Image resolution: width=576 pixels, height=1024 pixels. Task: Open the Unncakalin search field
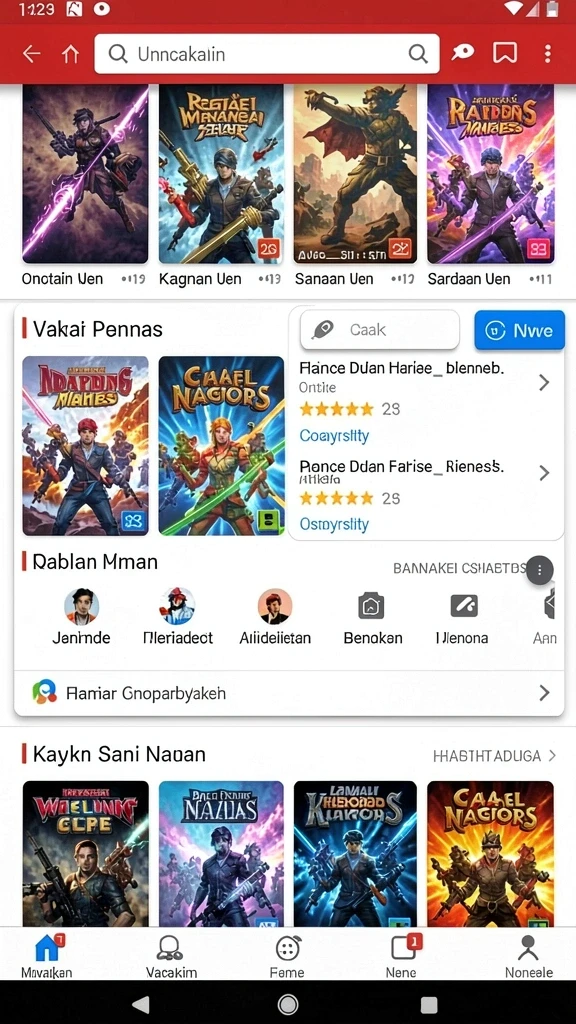[266, 54]
